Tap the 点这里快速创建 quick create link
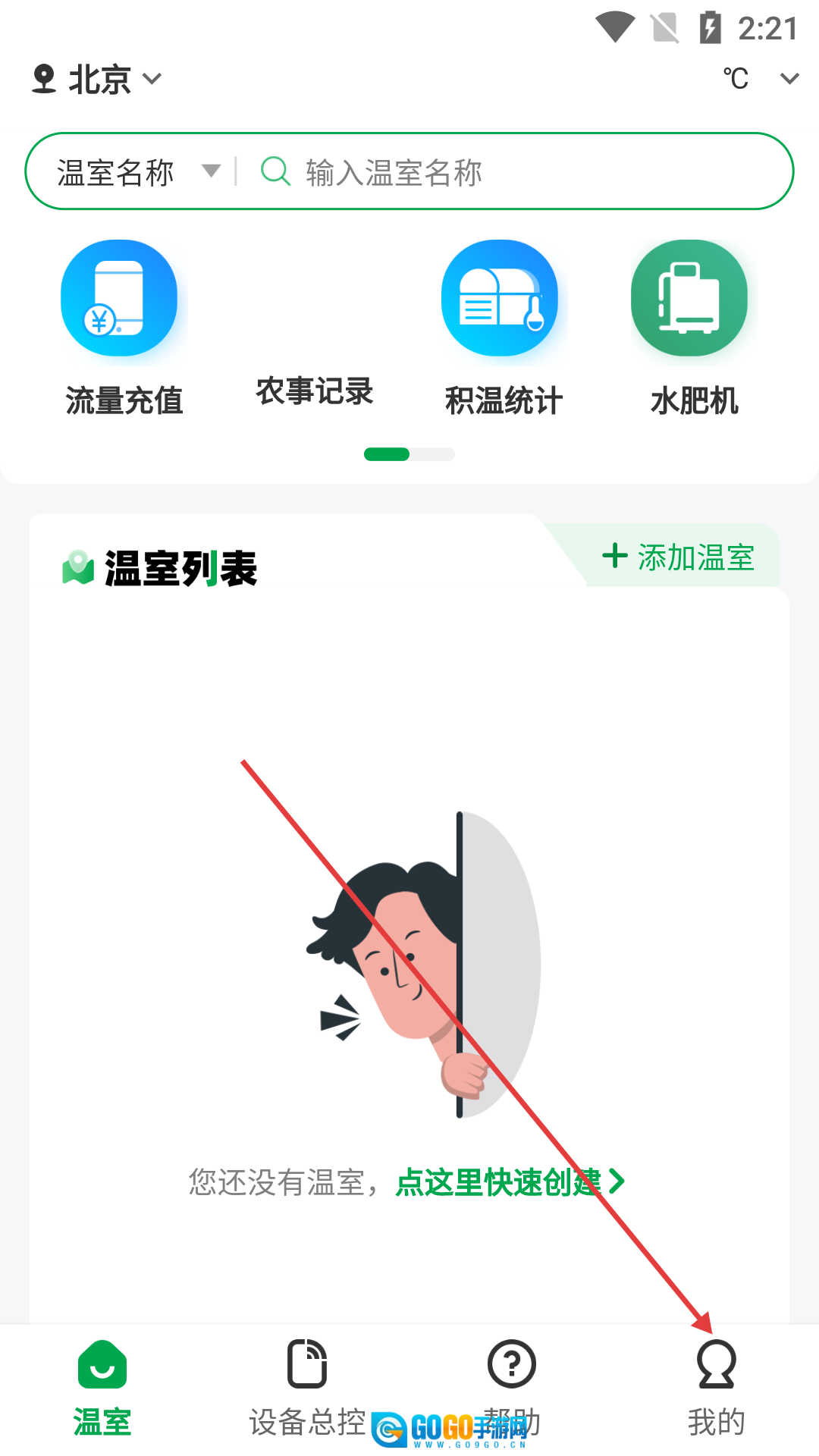The image size is (819, 1456). 510,1181
